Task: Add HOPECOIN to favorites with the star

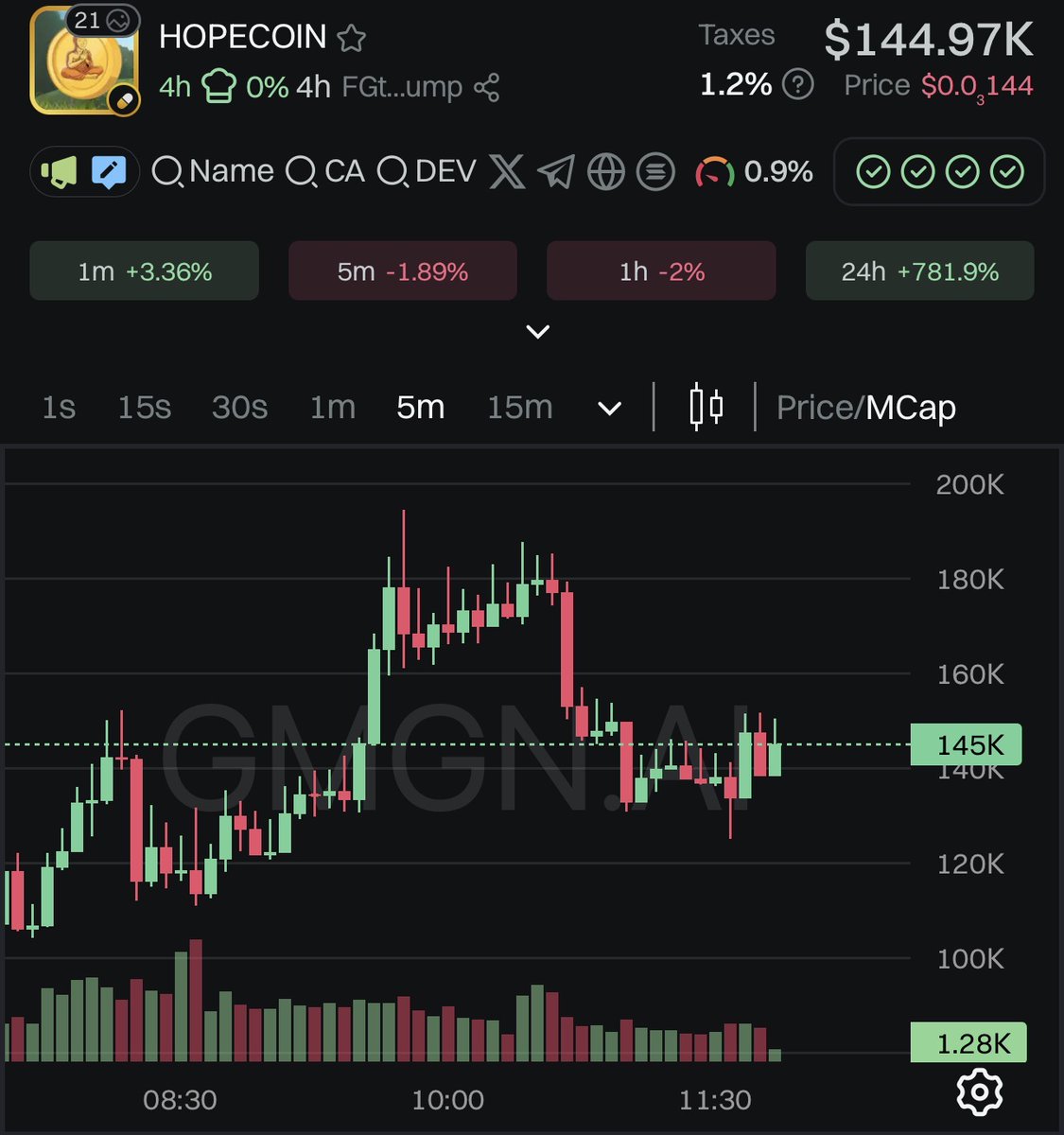Action: pyautogui.click(x=351, y=39)
